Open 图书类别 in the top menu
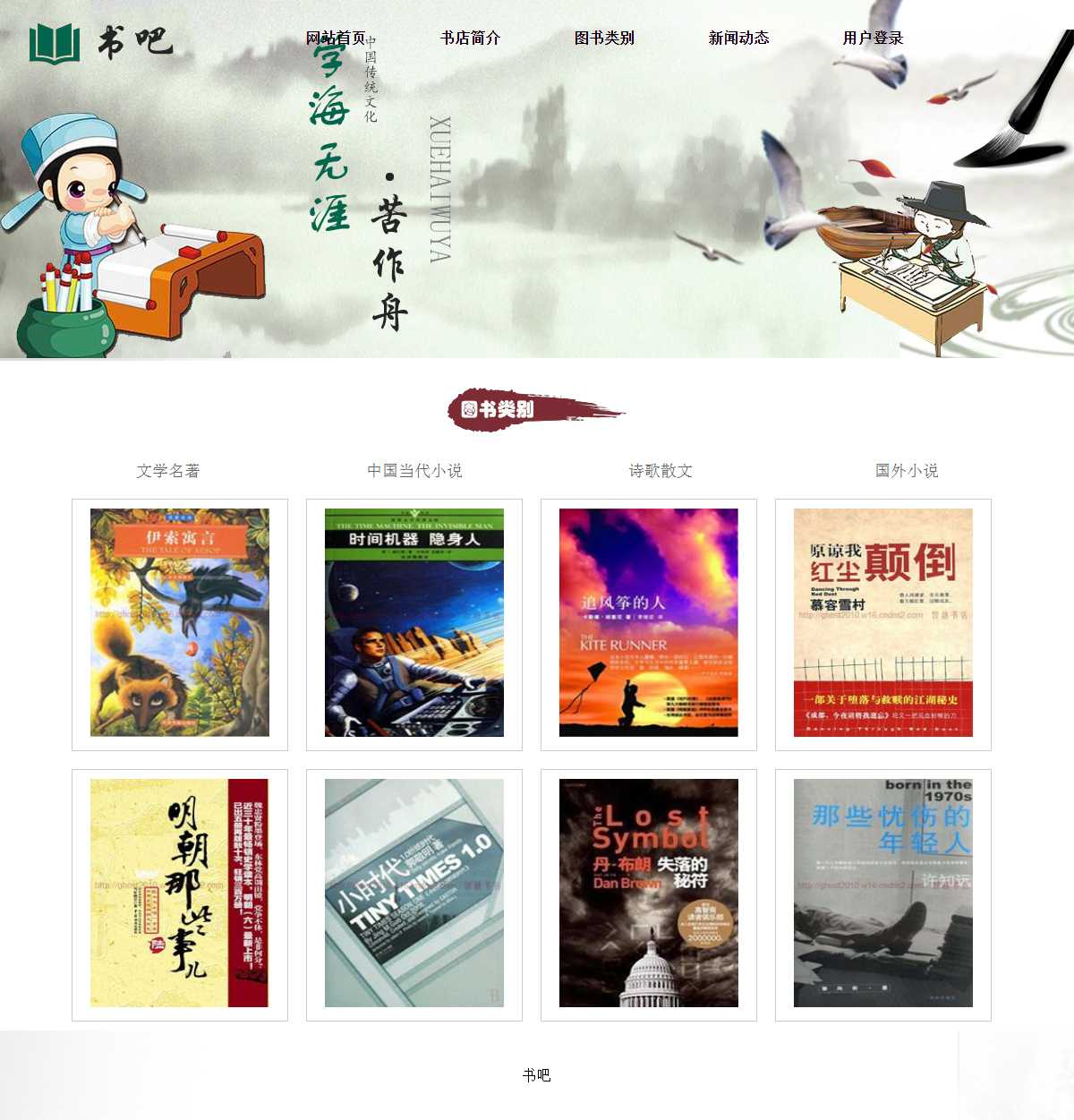 (x=604, y=38)
